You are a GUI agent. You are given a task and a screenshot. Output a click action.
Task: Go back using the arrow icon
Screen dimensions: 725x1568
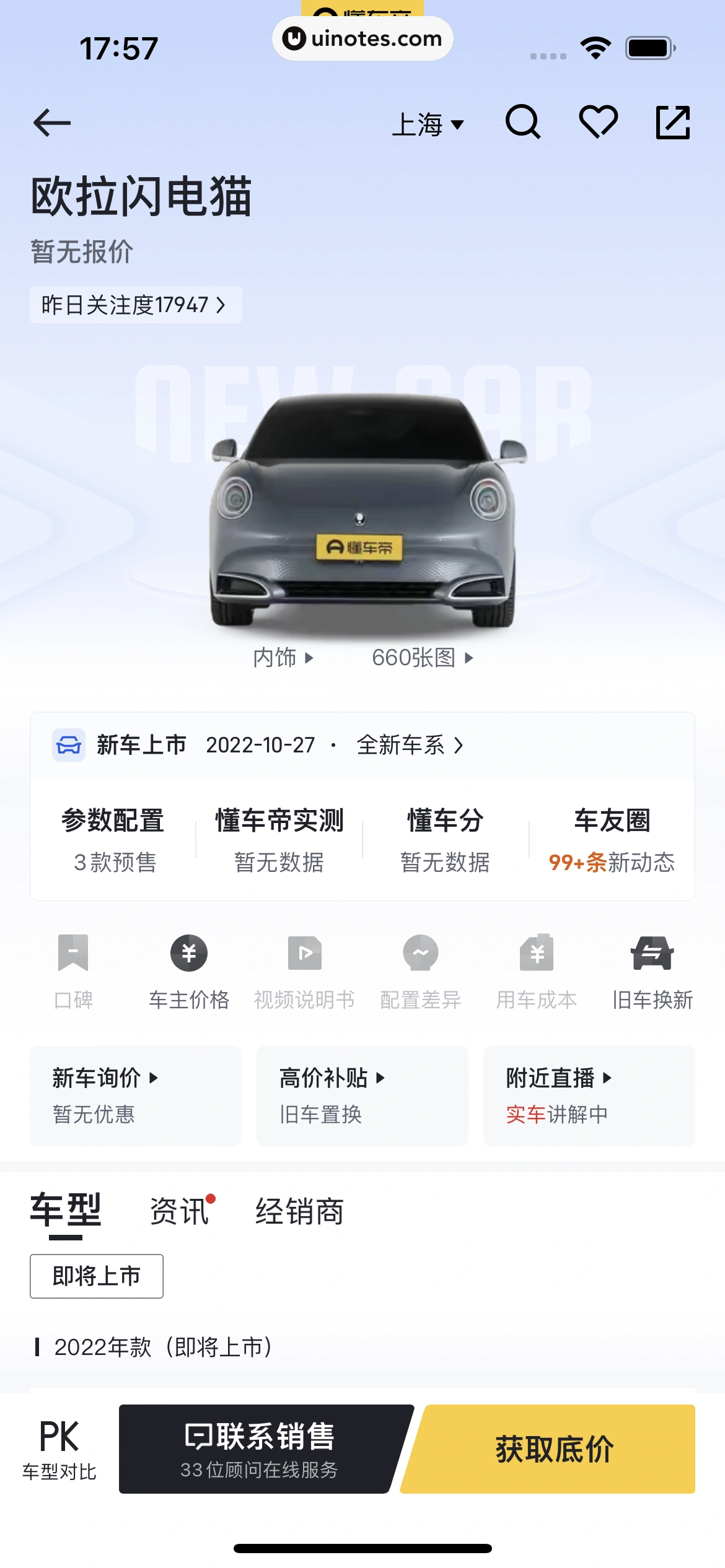tap(52, 123)
